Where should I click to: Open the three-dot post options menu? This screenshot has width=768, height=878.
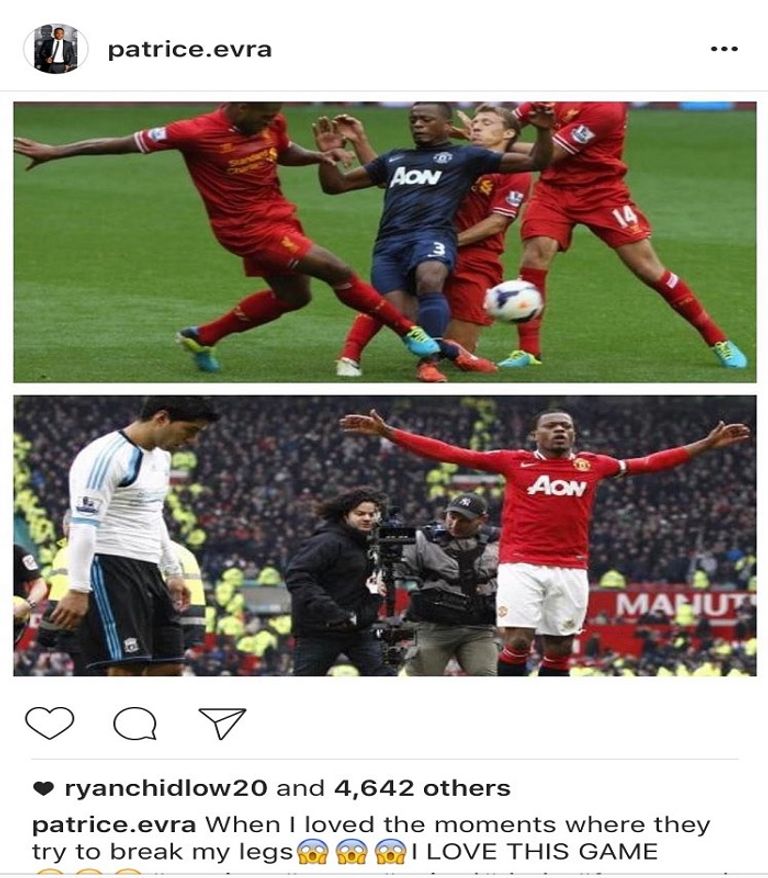coord(723,49)
